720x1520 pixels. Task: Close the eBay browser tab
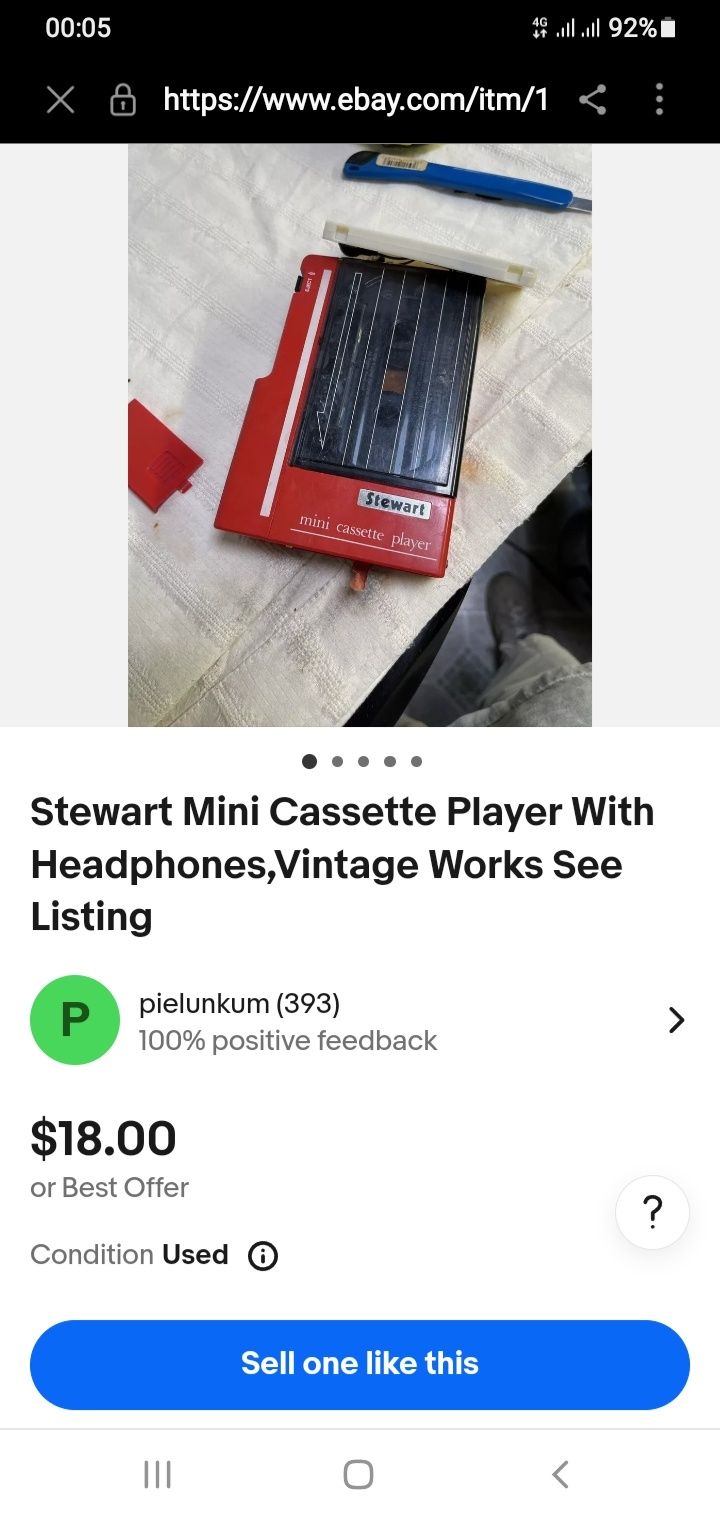click(60, 99)
